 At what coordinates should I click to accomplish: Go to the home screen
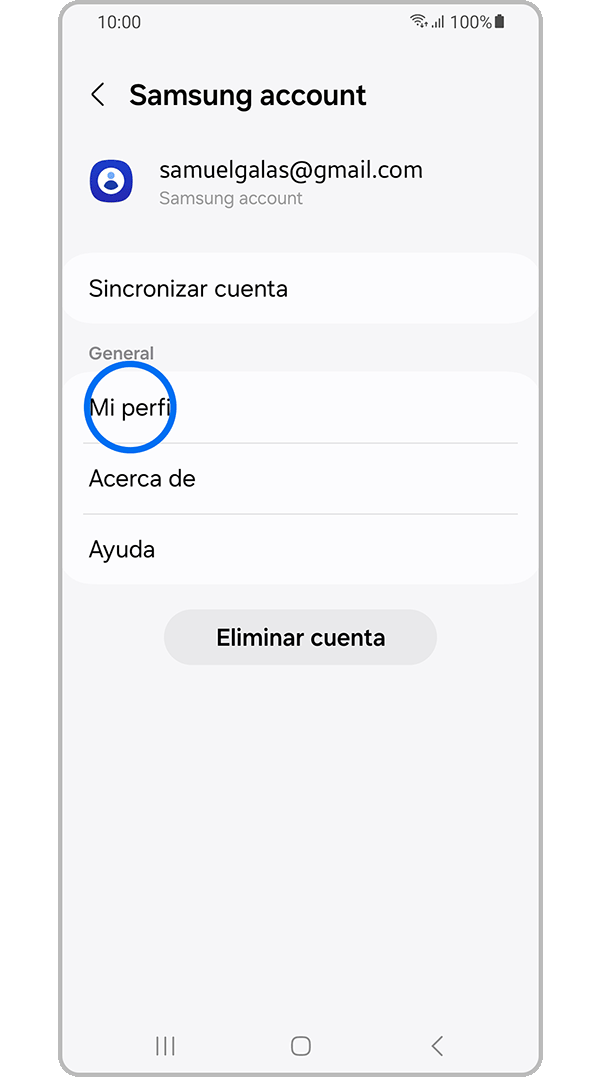coord(301,1046)
